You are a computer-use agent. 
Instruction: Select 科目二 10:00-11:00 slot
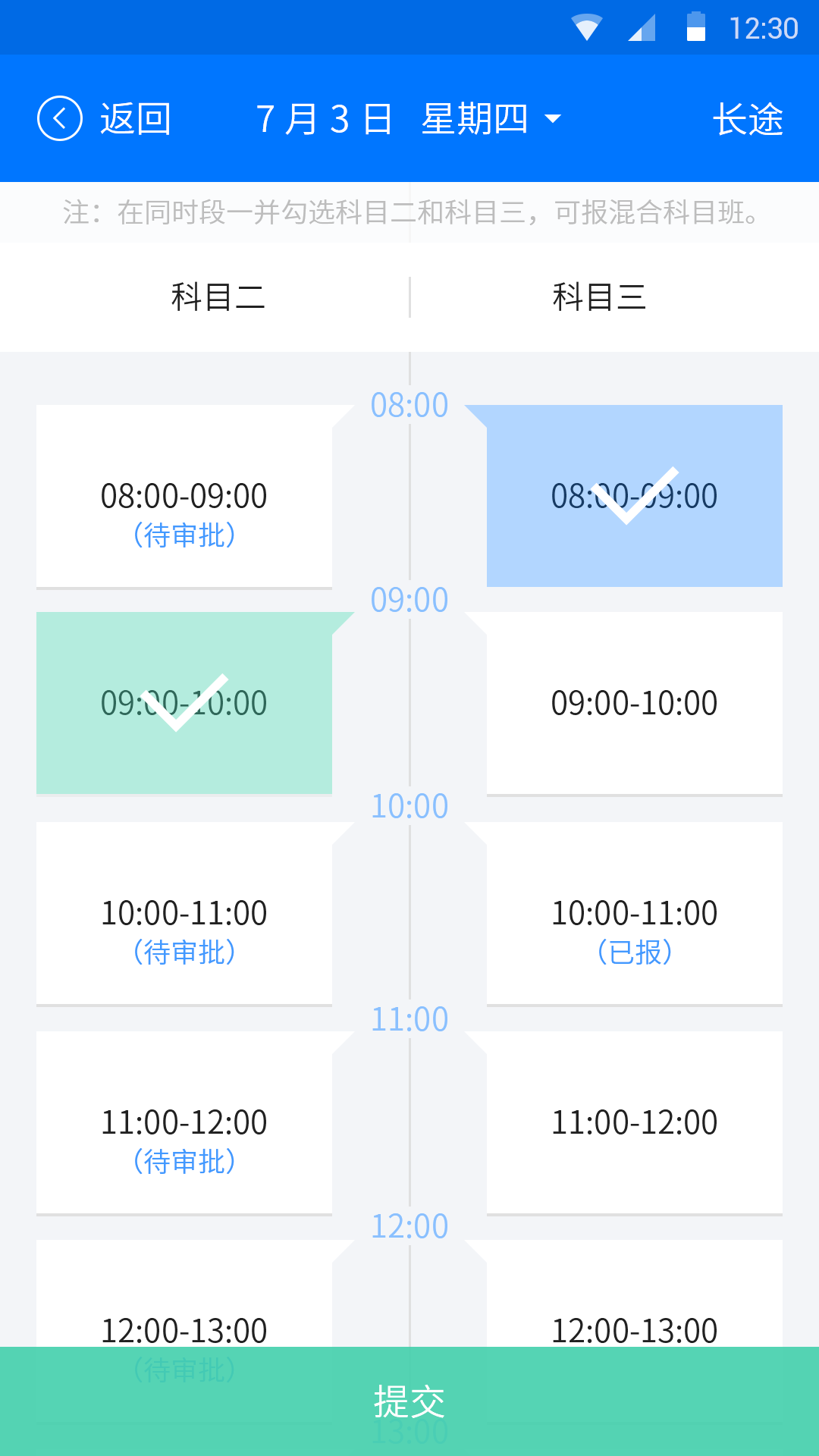pos(184,914)
